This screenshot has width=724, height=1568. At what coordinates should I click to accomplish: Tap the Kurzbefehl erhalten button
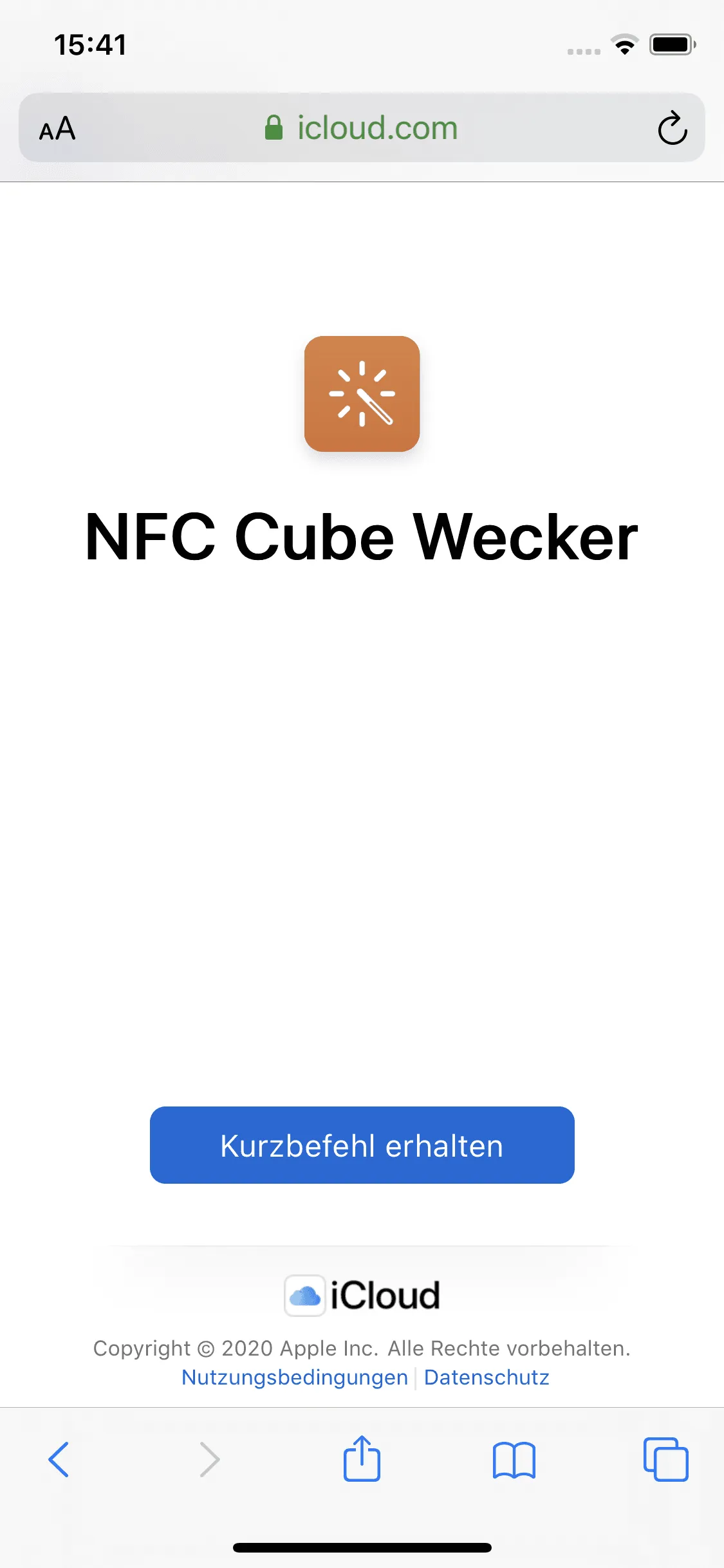pos(362,1145)
